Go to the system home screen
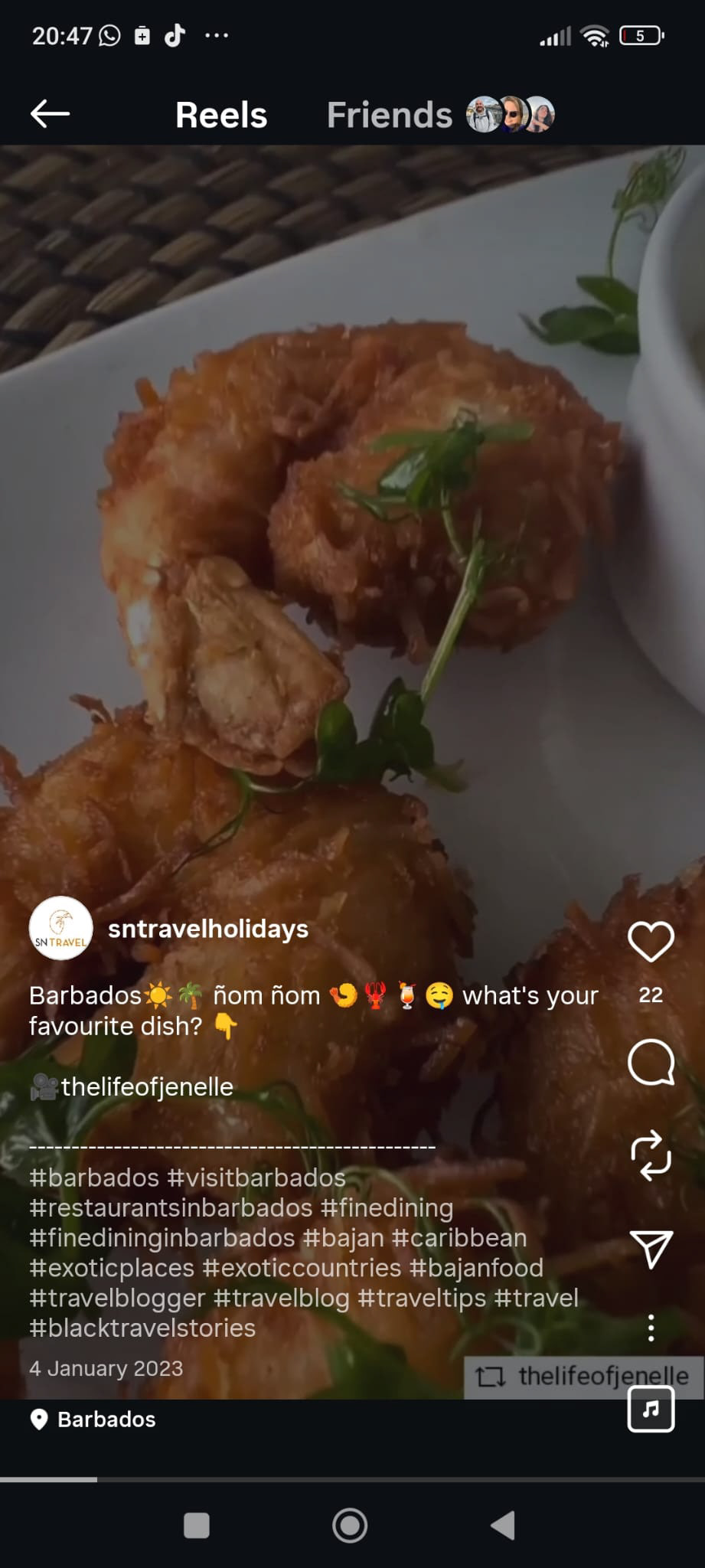 click(350, 1526)
